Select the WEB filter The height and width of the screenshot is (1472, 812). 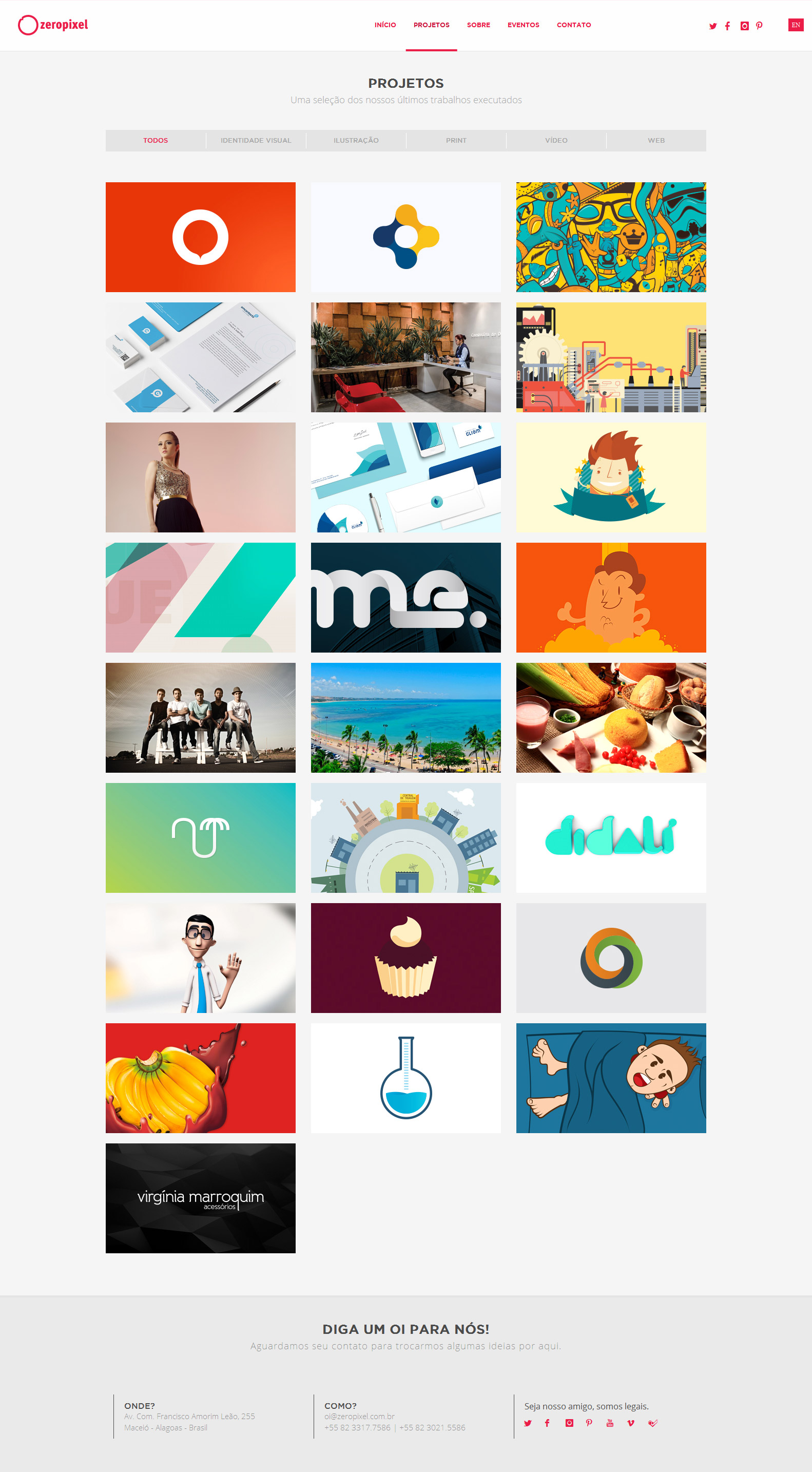pyautogui.click(x=655, y=141)
